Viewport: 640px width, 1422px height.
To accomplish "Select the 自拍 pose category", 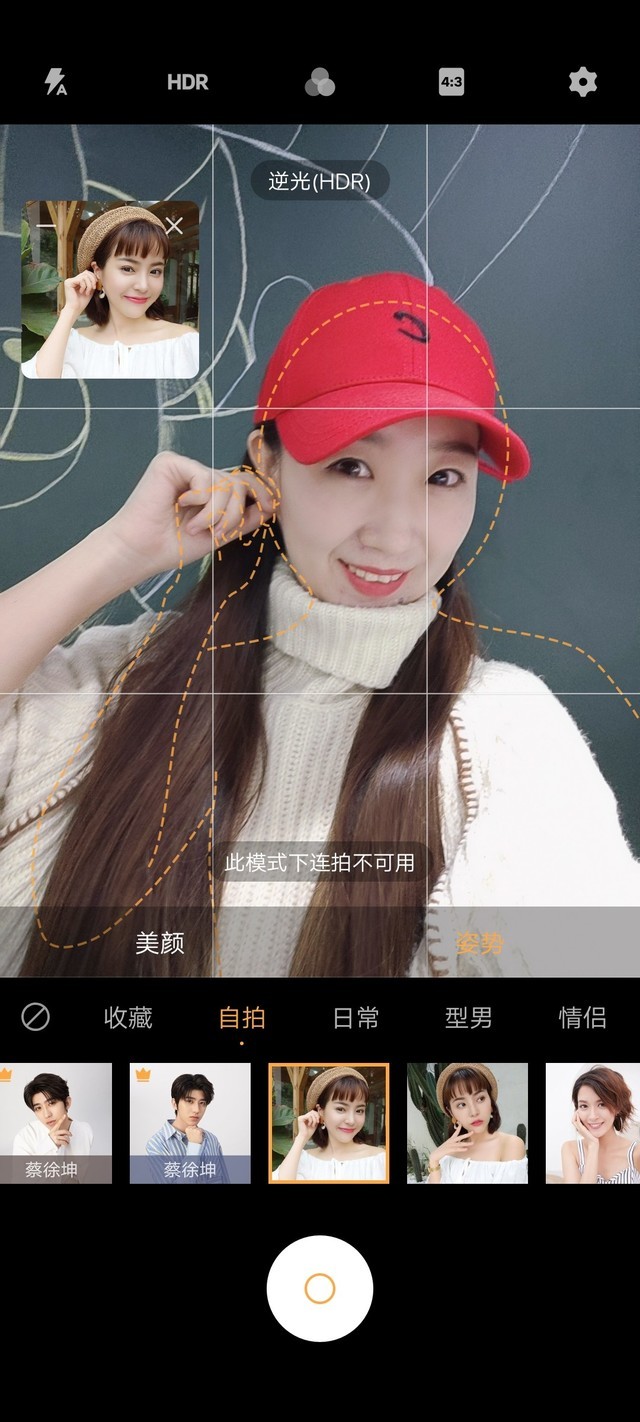I will click(242, 1018).
